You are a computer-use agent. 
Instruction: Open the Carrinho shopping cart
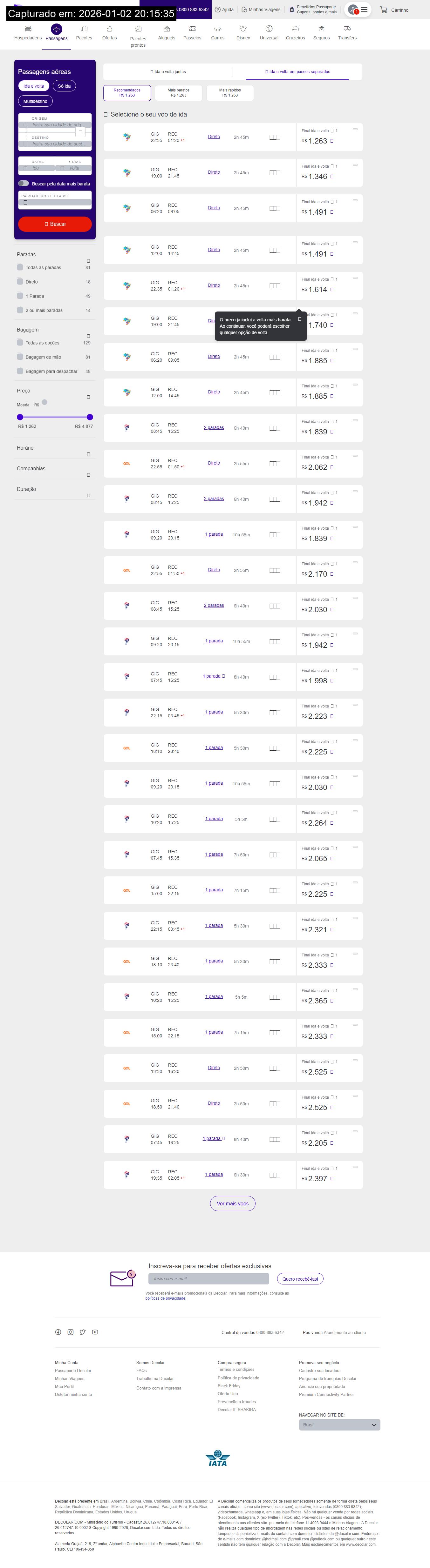click(394, 10)
